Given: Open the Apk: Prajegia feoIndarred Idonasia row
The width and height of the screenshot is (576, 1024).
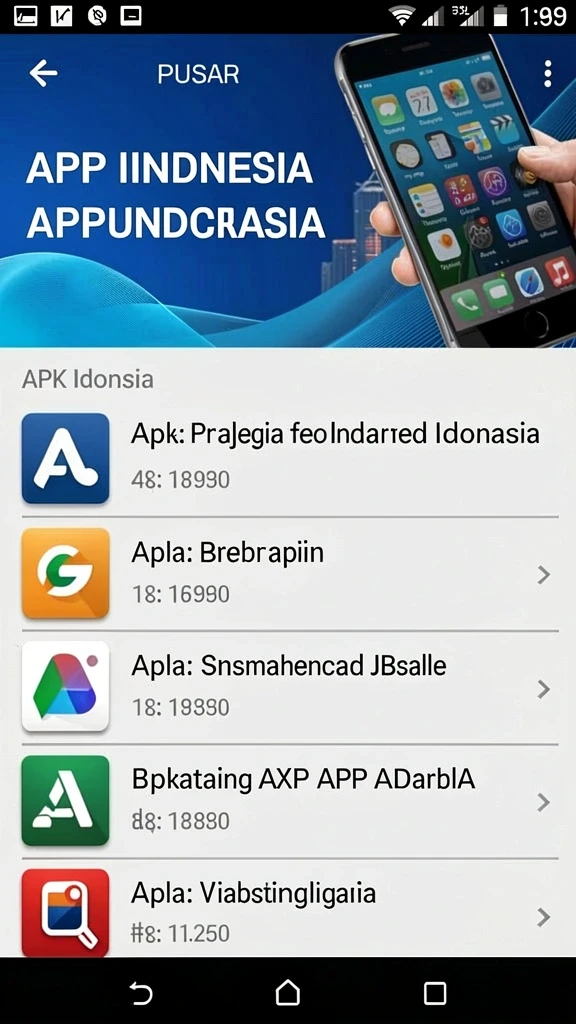Looking at the screenshot, I should point(288,460).
